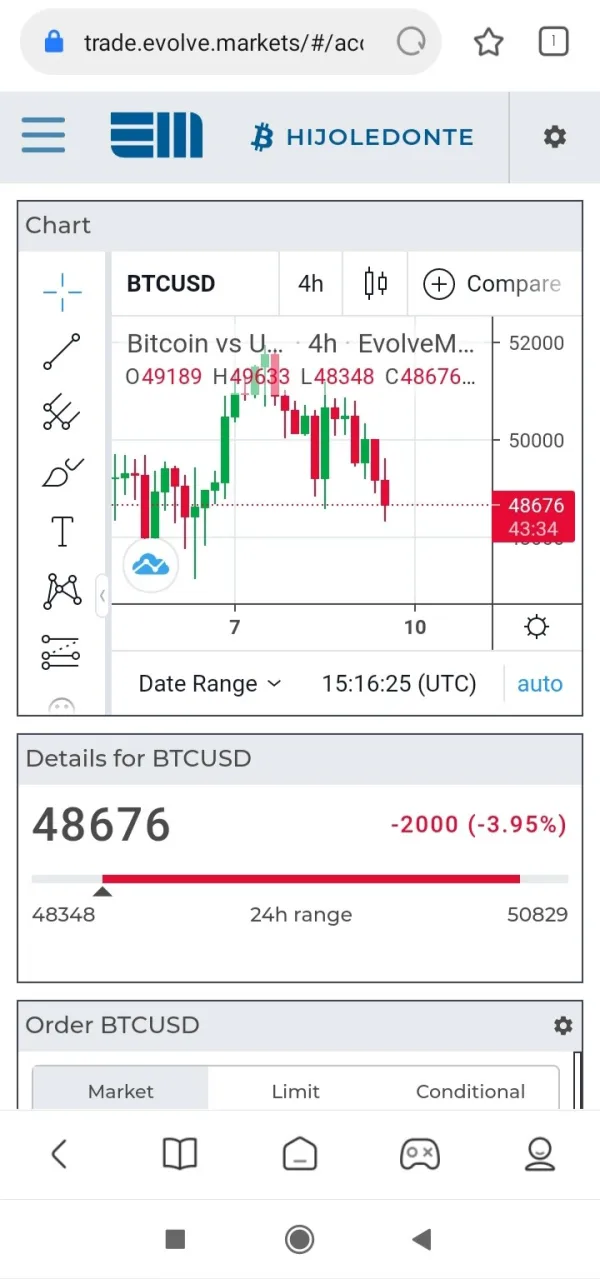This screenshot has width=600, height=1279.
Task: Open the Date Range dropdown
Action: pos(210,684)
